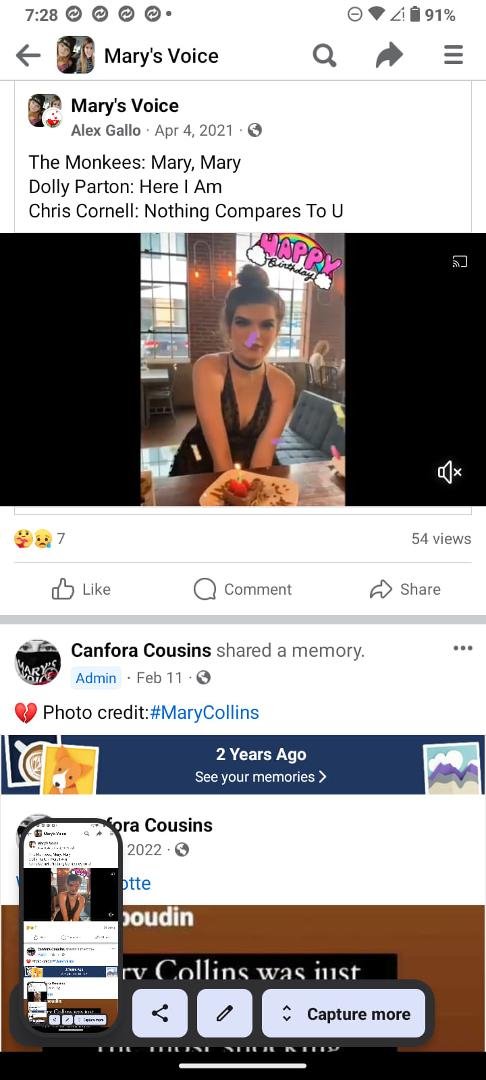486x1080 pixels.
Task: Go back using the top arrow
Action: click(x=28, y=56)
